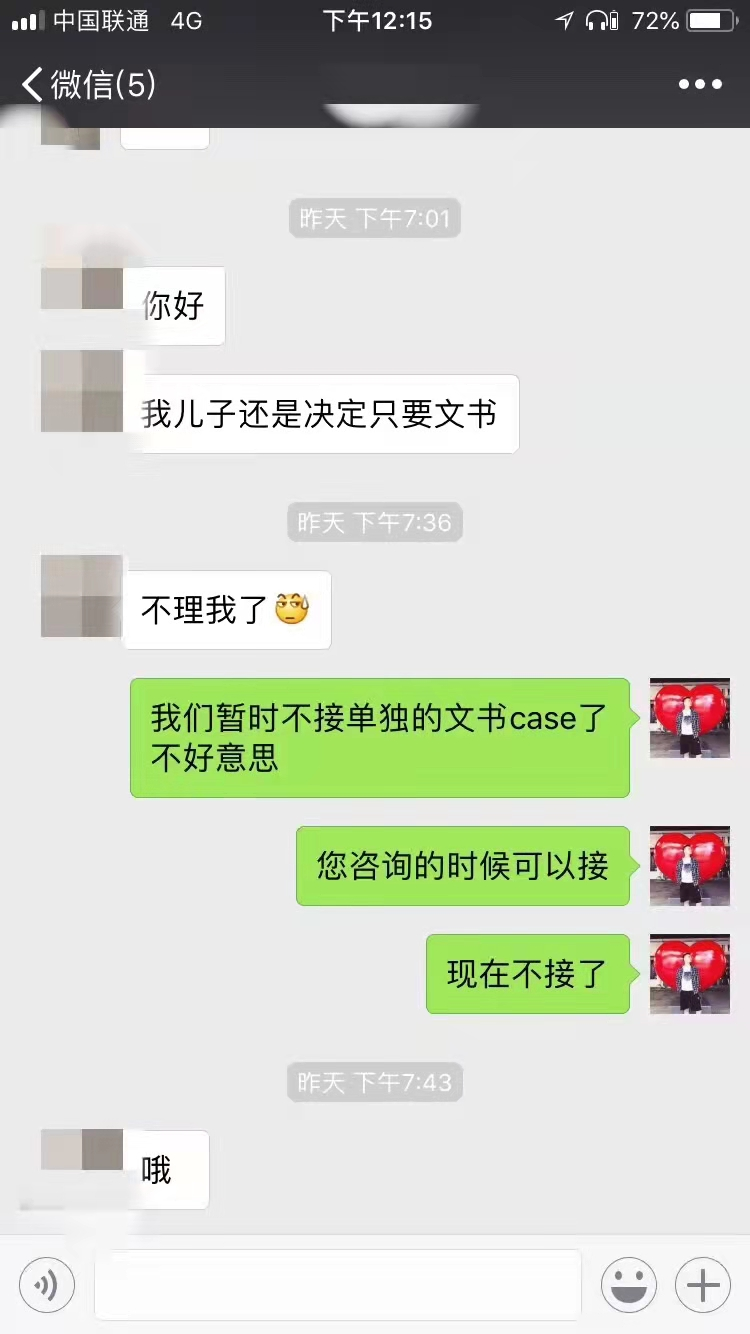Viewport: 750px width, 1334px height.
Task: Open the plus attachments menu
Action: pyautogui.click(x=703, y=1285)
